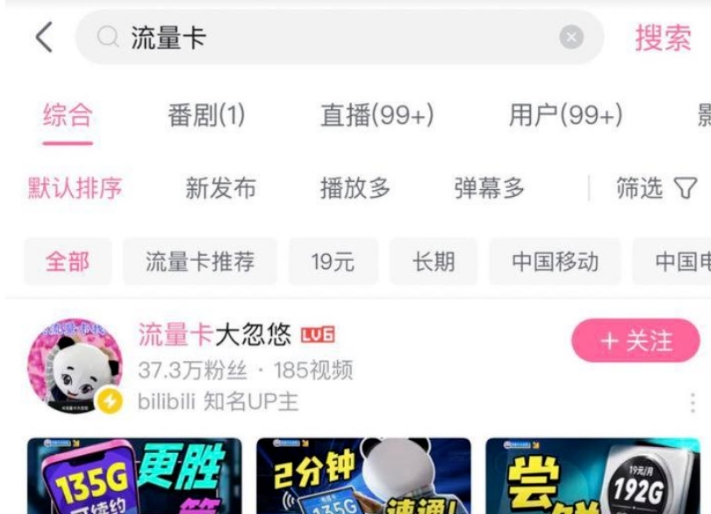Follow 流量卡大忽悠 with 关注
This screenshot has height=514, width=711.
point(635,341)
